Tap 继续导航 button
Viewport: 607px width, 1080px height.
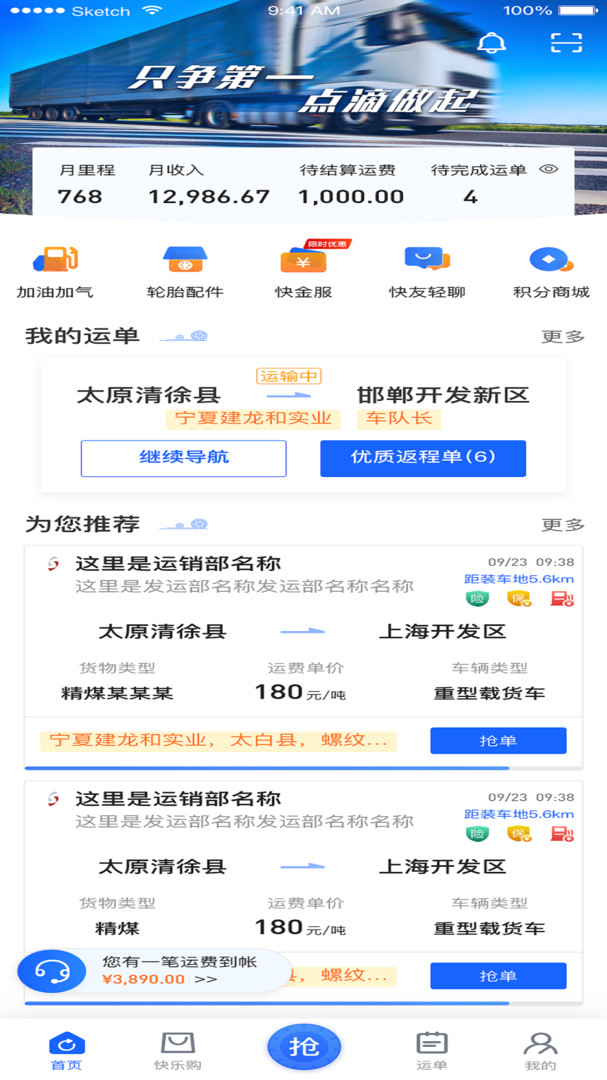(x=184, y=458)
